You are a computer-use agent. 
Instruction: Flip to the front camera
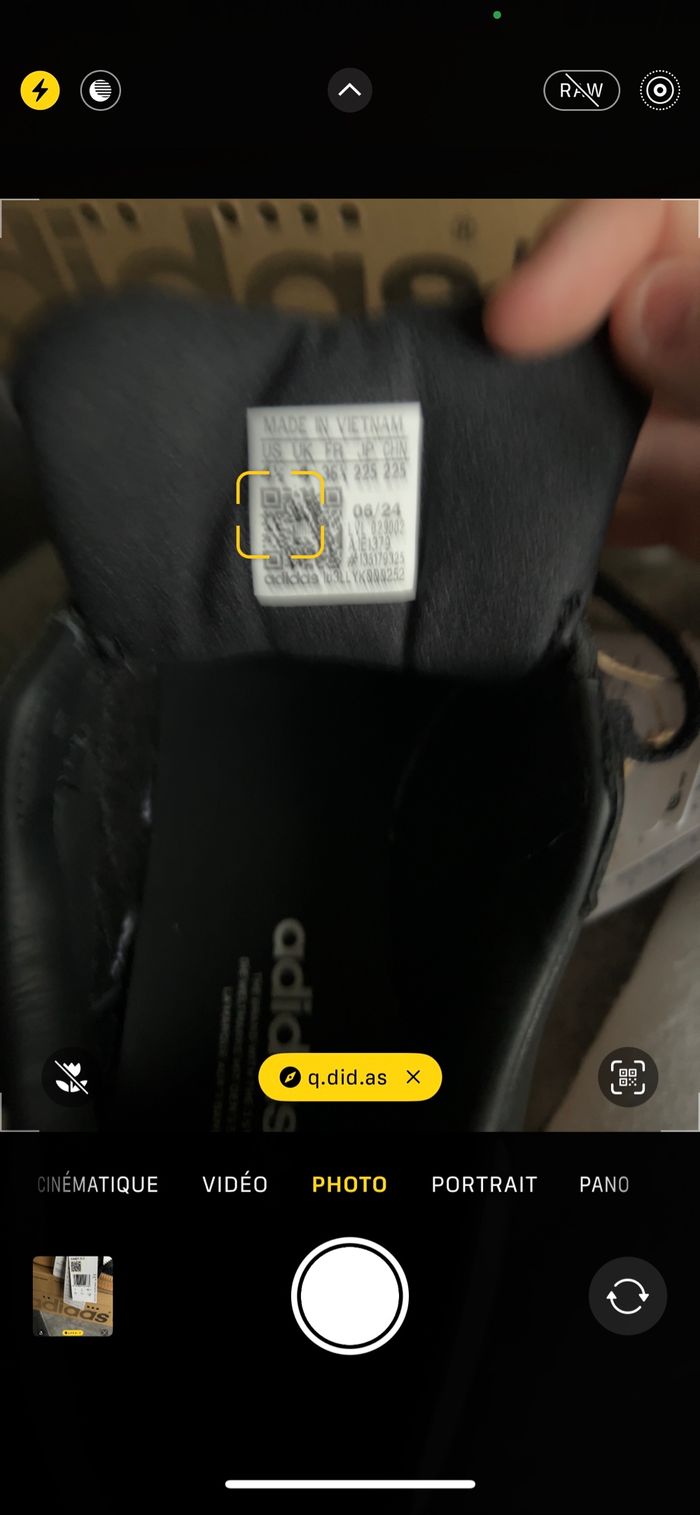[627, 1296]
